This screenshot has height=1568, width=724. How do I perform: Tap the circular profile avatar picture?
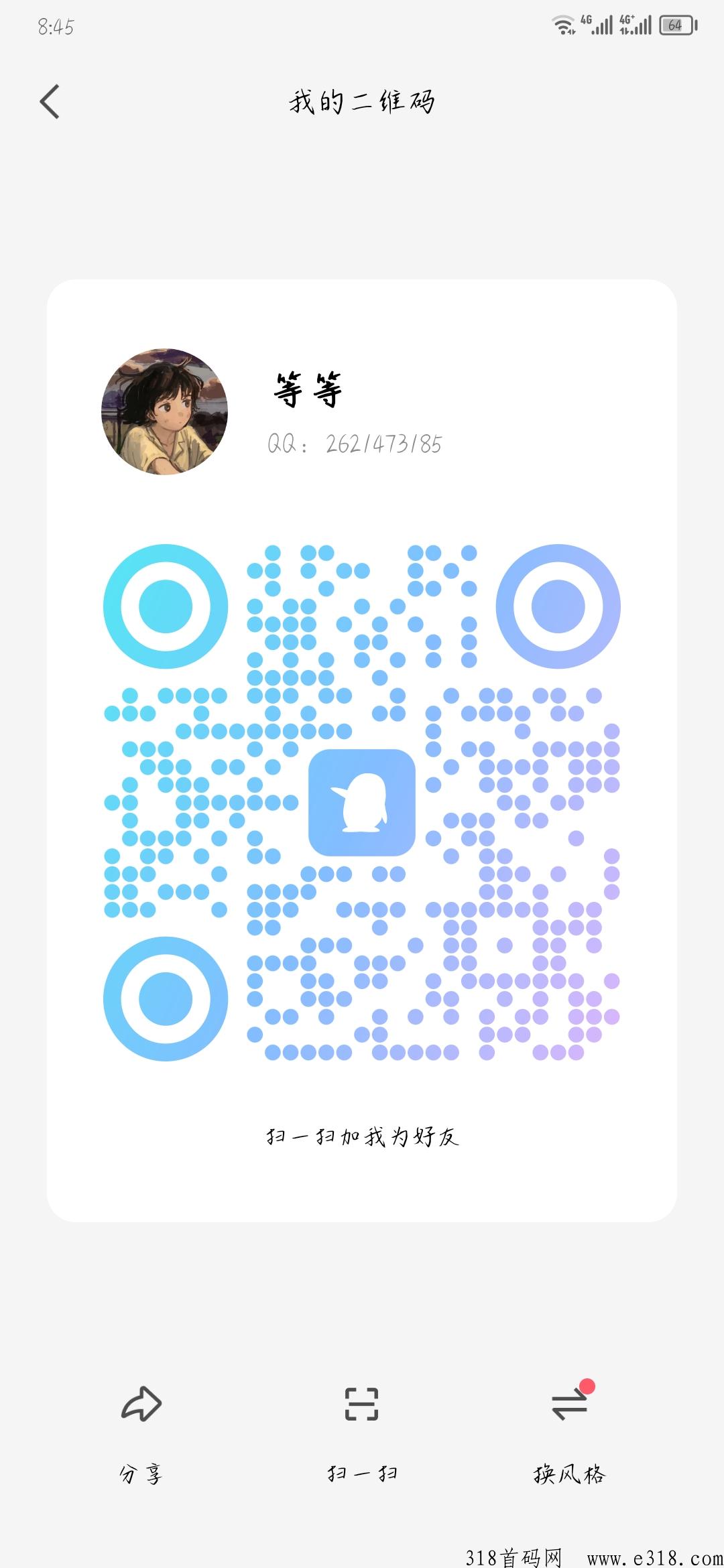(x=163, y=411)
